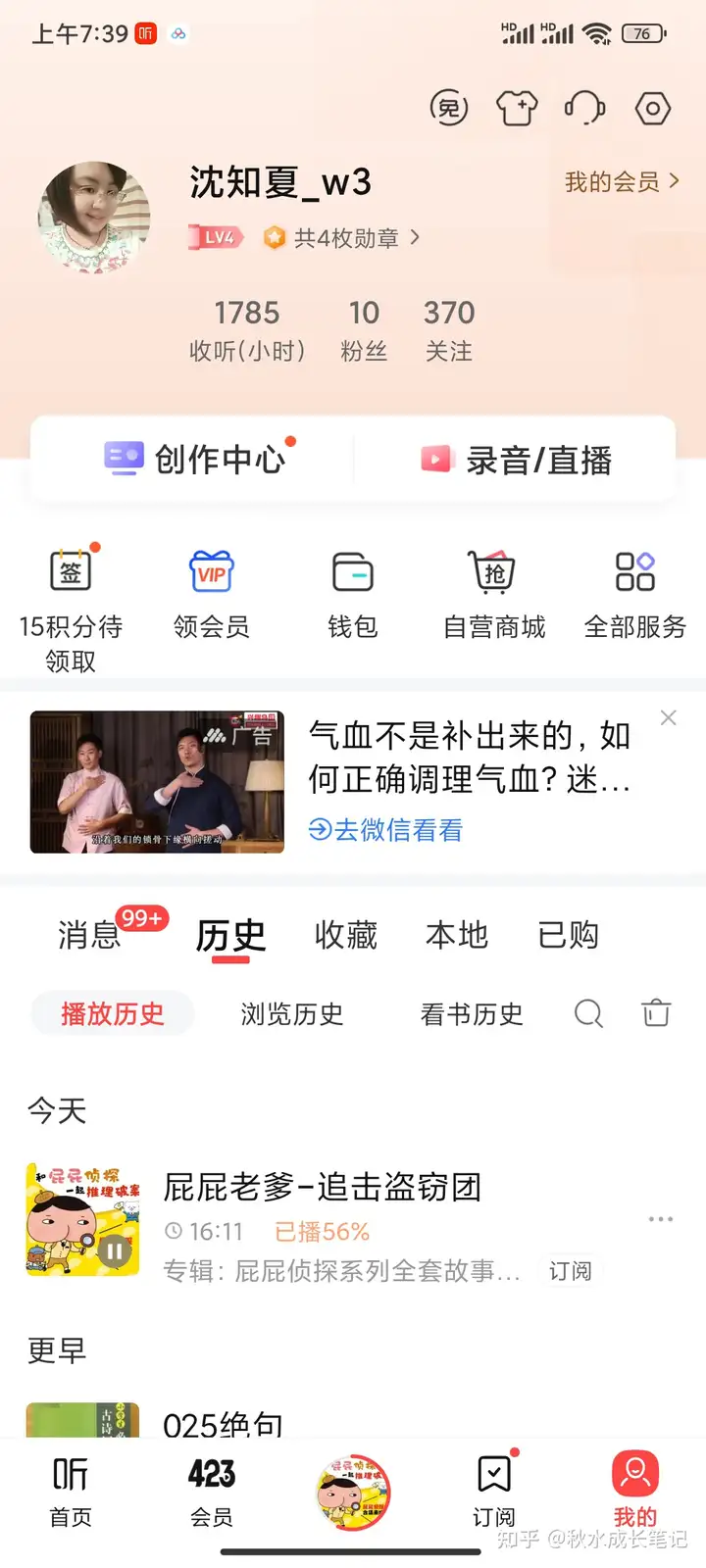This screenshot has width=706, height=1568.
Task: Open 我的会员 link
Action: pos(622,182)
